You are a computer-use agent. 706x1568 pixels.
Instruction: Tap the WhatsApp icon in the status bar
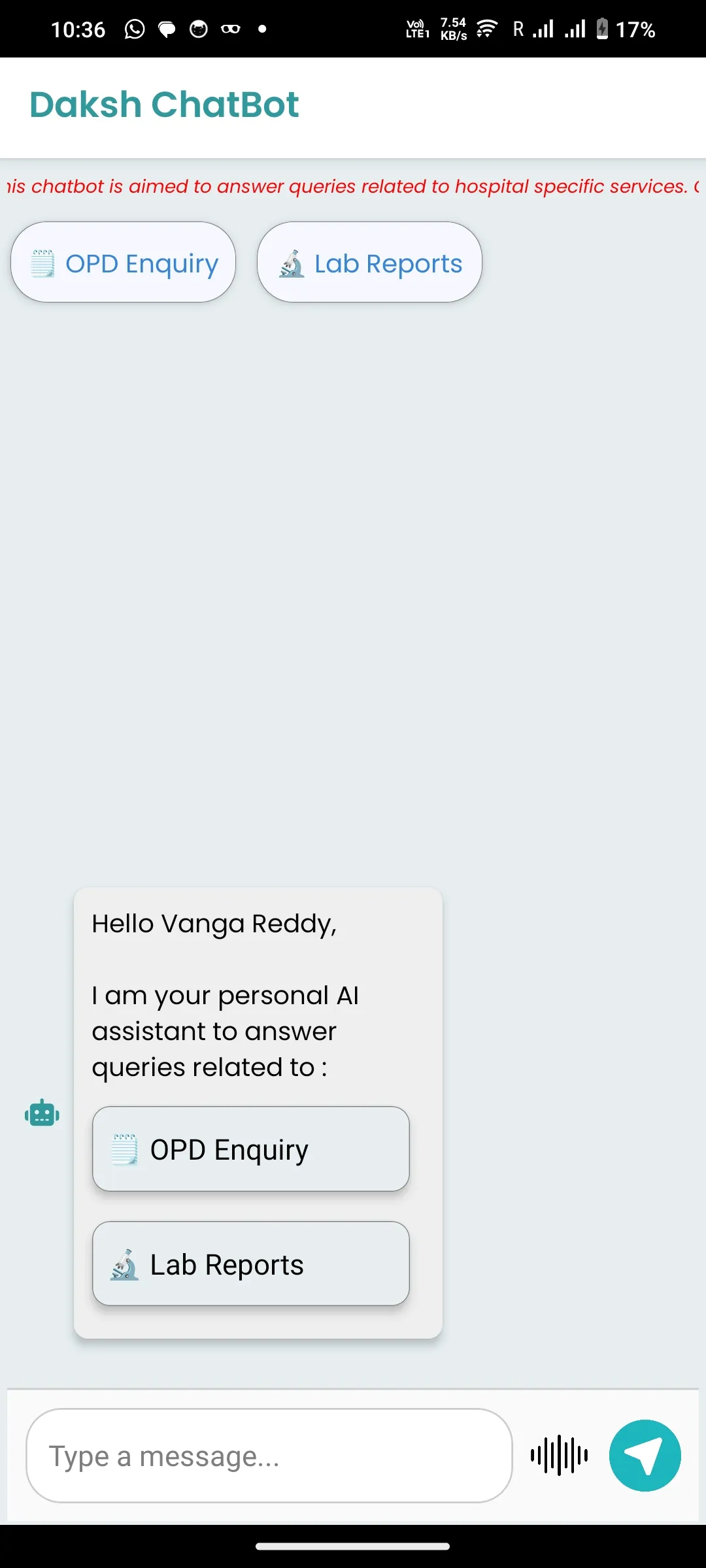point(134,29)
